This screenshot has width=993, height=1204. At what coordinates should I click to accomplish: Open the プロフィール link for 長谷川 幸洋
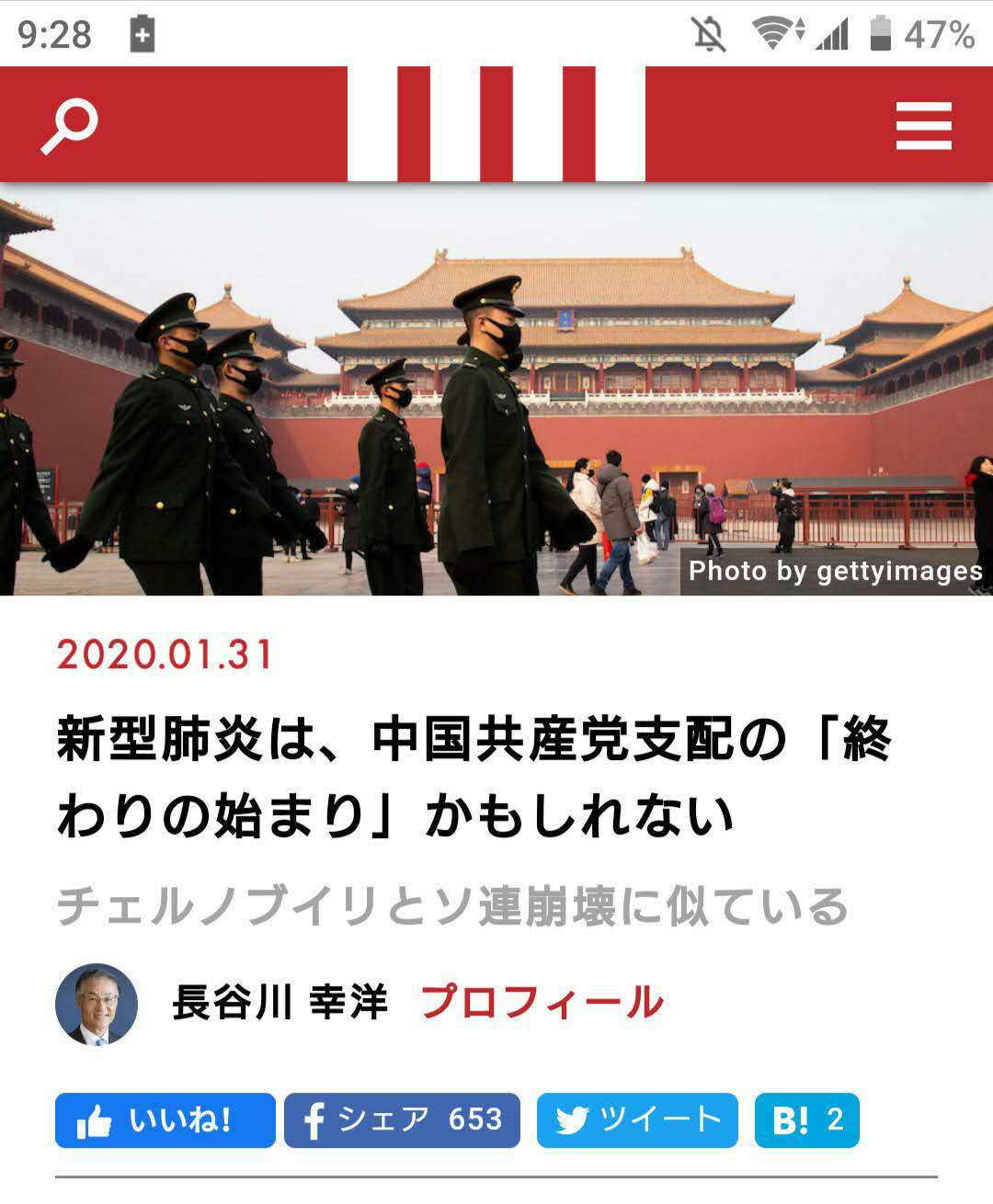(542, 1003)
